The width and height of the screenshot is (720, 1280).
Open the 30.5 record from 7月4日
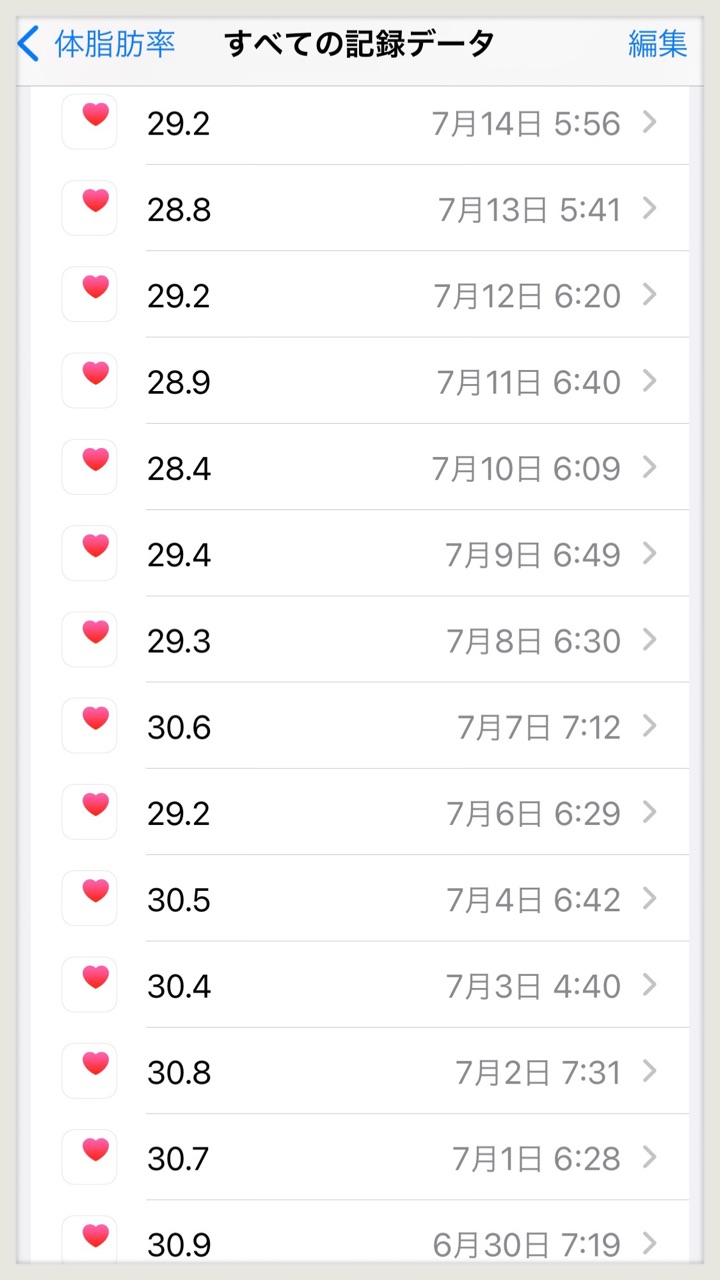point(400,899)
